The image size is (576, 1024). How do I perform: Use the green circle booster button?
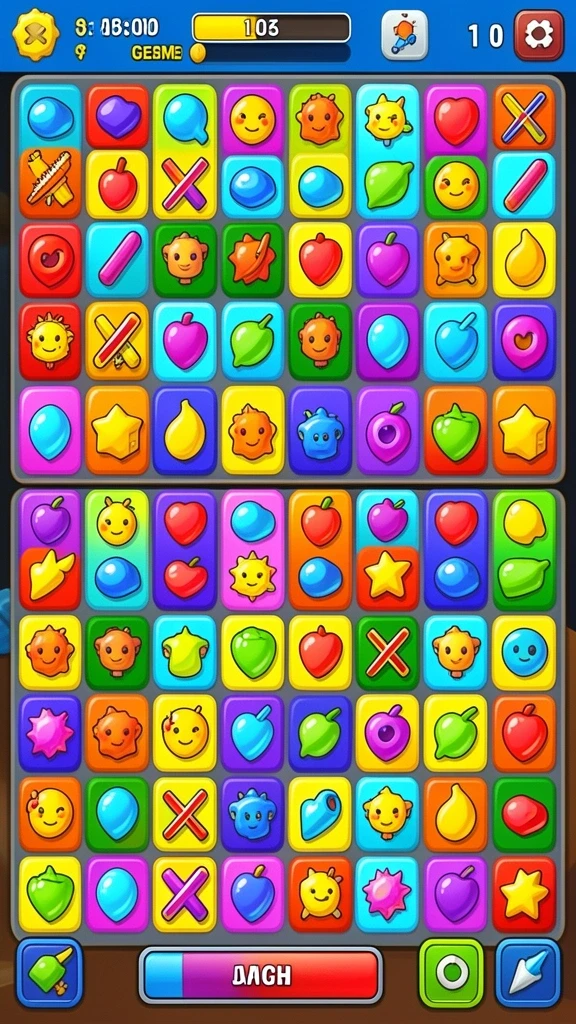point(451,973)
